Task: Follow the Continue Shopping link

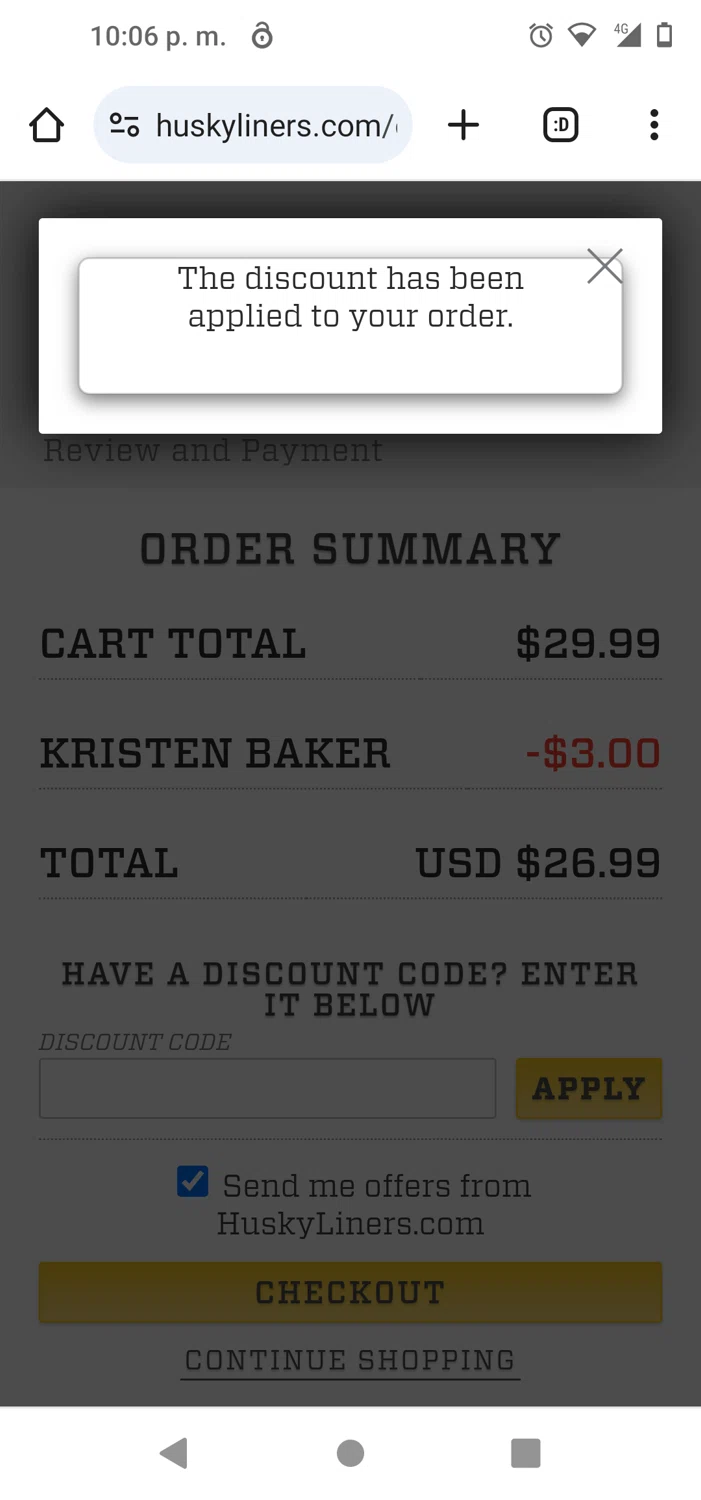Action: point(350,1360)
